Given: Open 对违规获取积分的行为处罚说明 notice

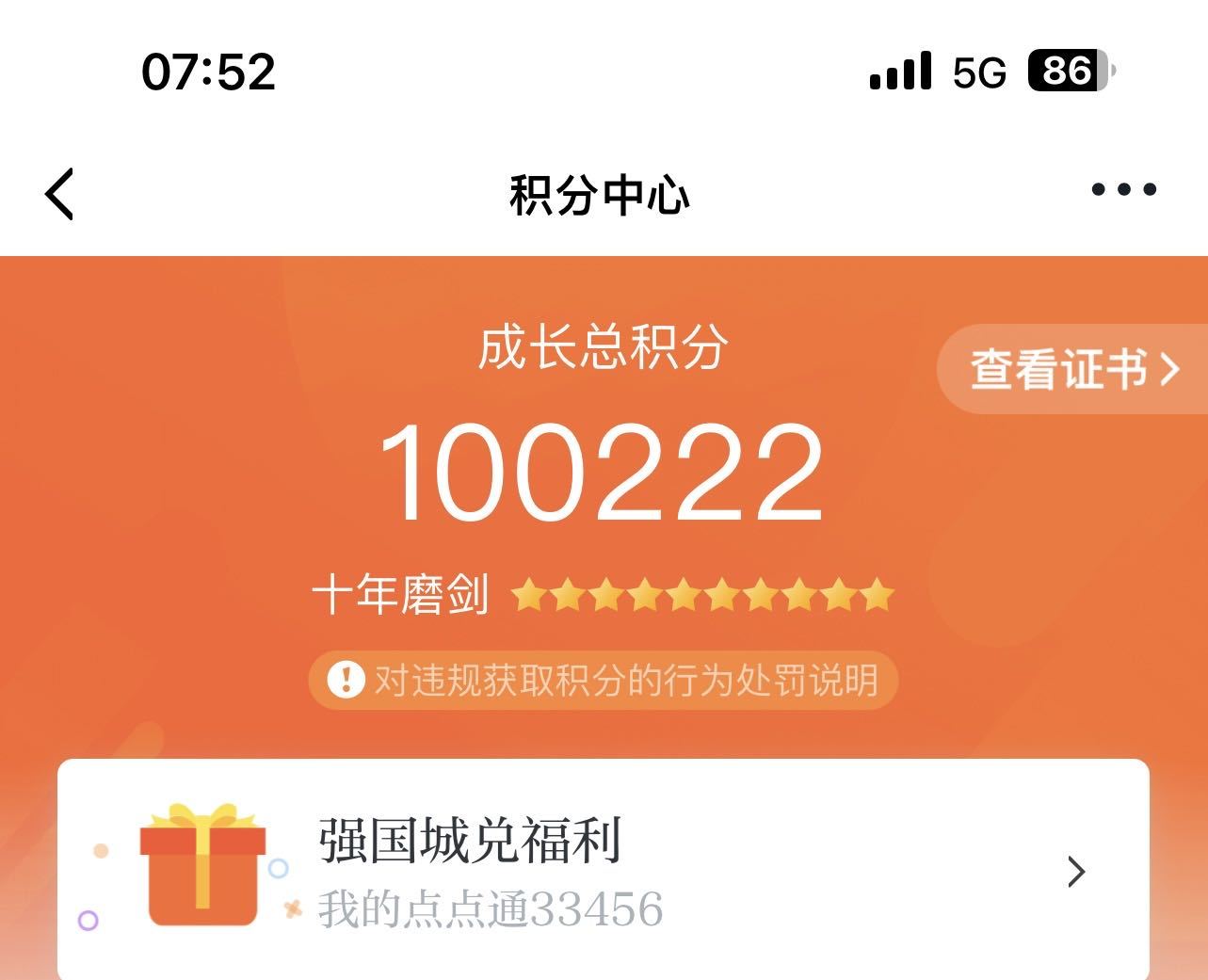Looking at the screenshot, I should [603, 680].
